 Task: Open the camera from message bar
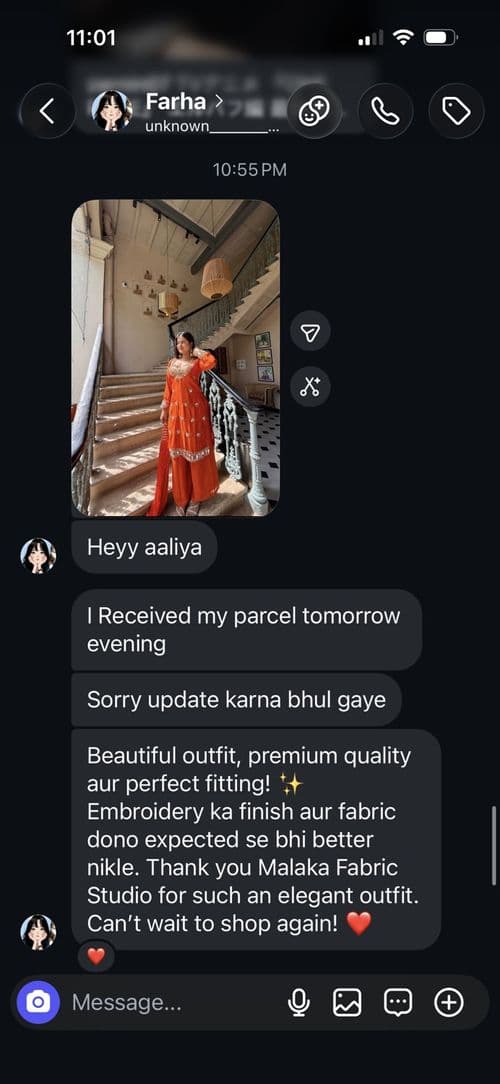click(x=38, y=1002)
